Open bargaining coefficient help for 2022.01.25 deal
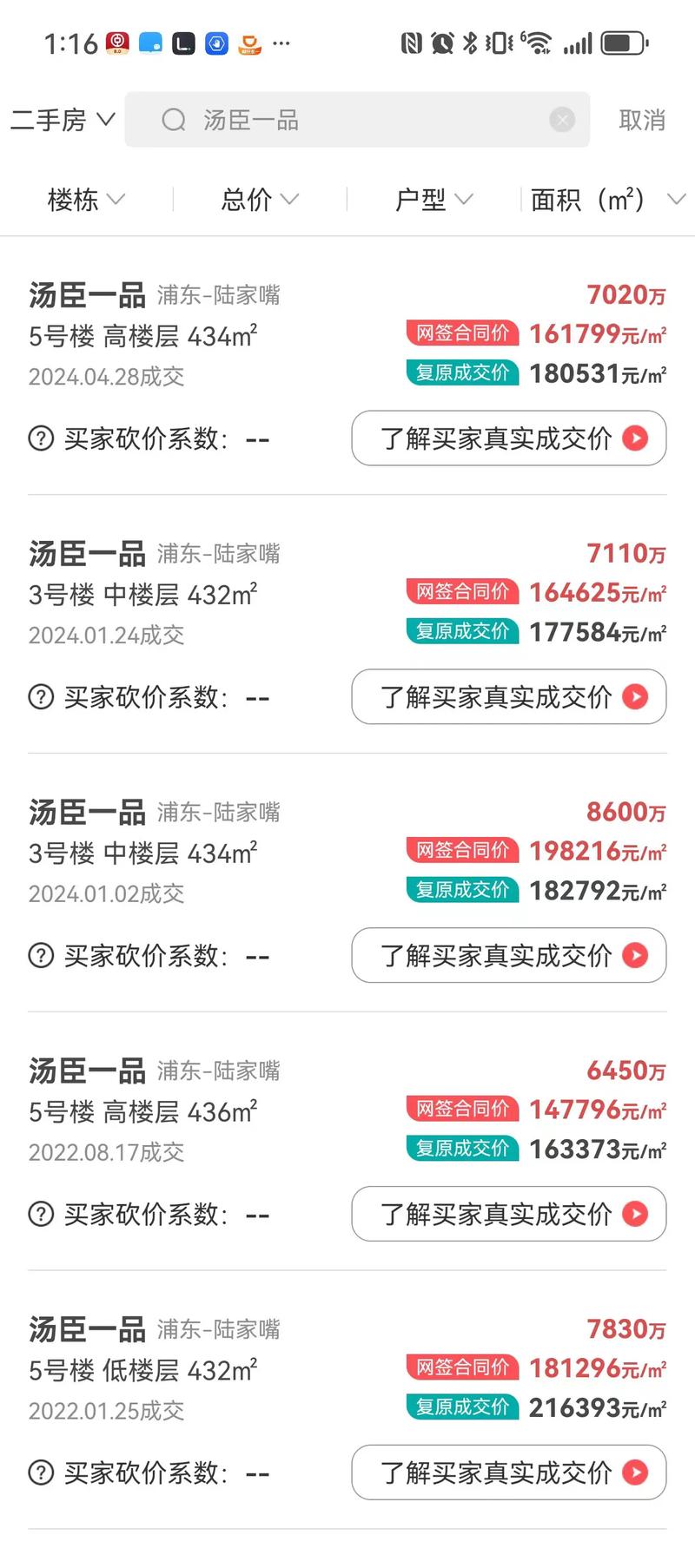 pos(41,1472)
